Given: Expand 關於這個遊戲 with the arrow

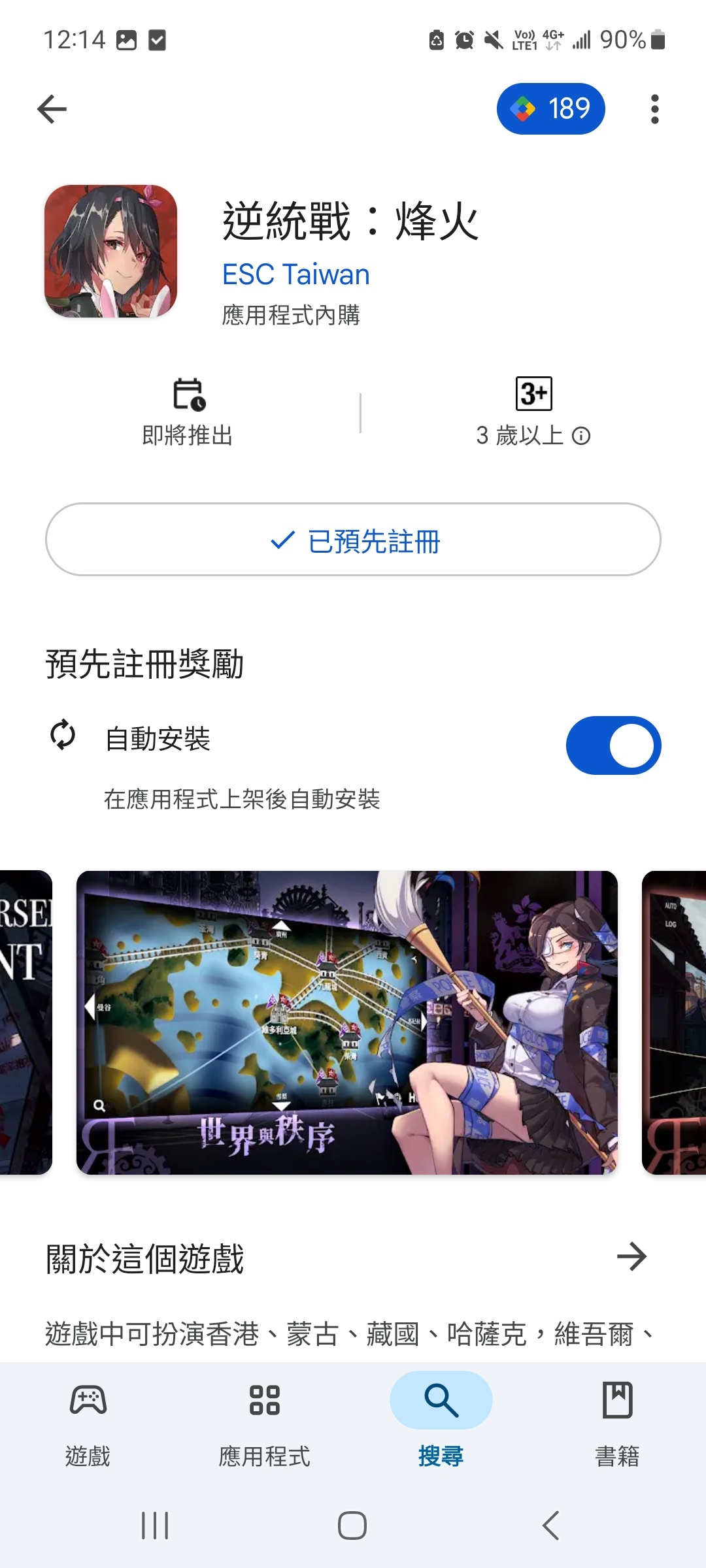Looking at the screenshot, I should point(631,1256).
